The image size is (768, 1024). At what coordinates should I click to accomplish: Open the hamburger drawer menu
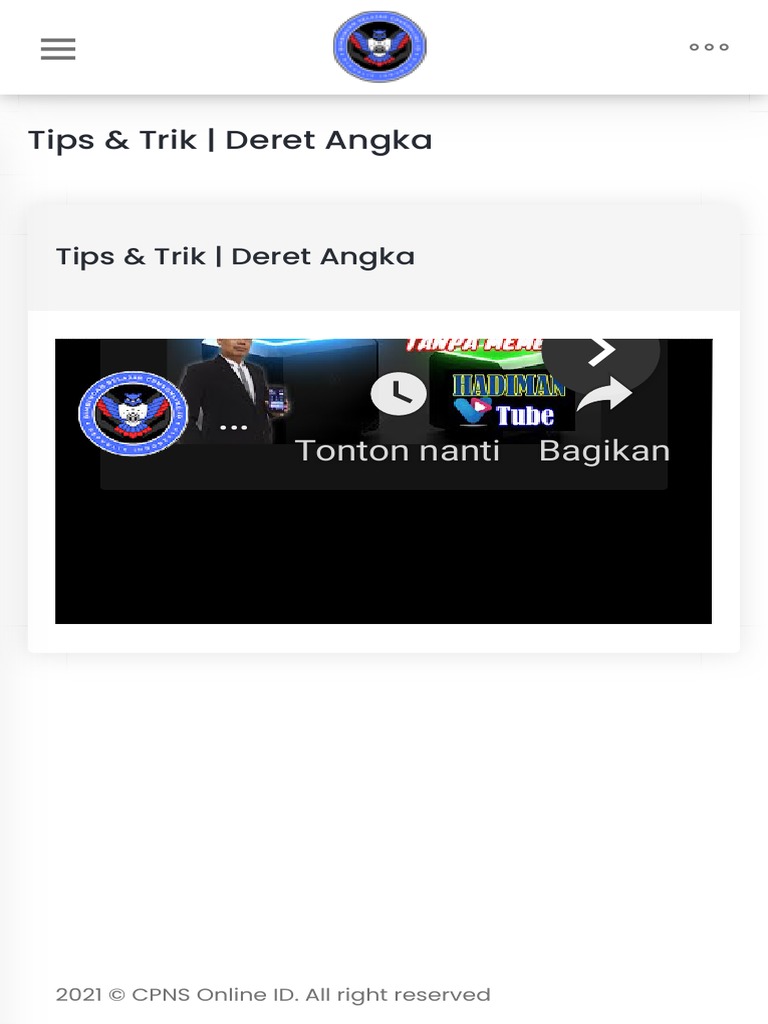(x=58, y=49)
